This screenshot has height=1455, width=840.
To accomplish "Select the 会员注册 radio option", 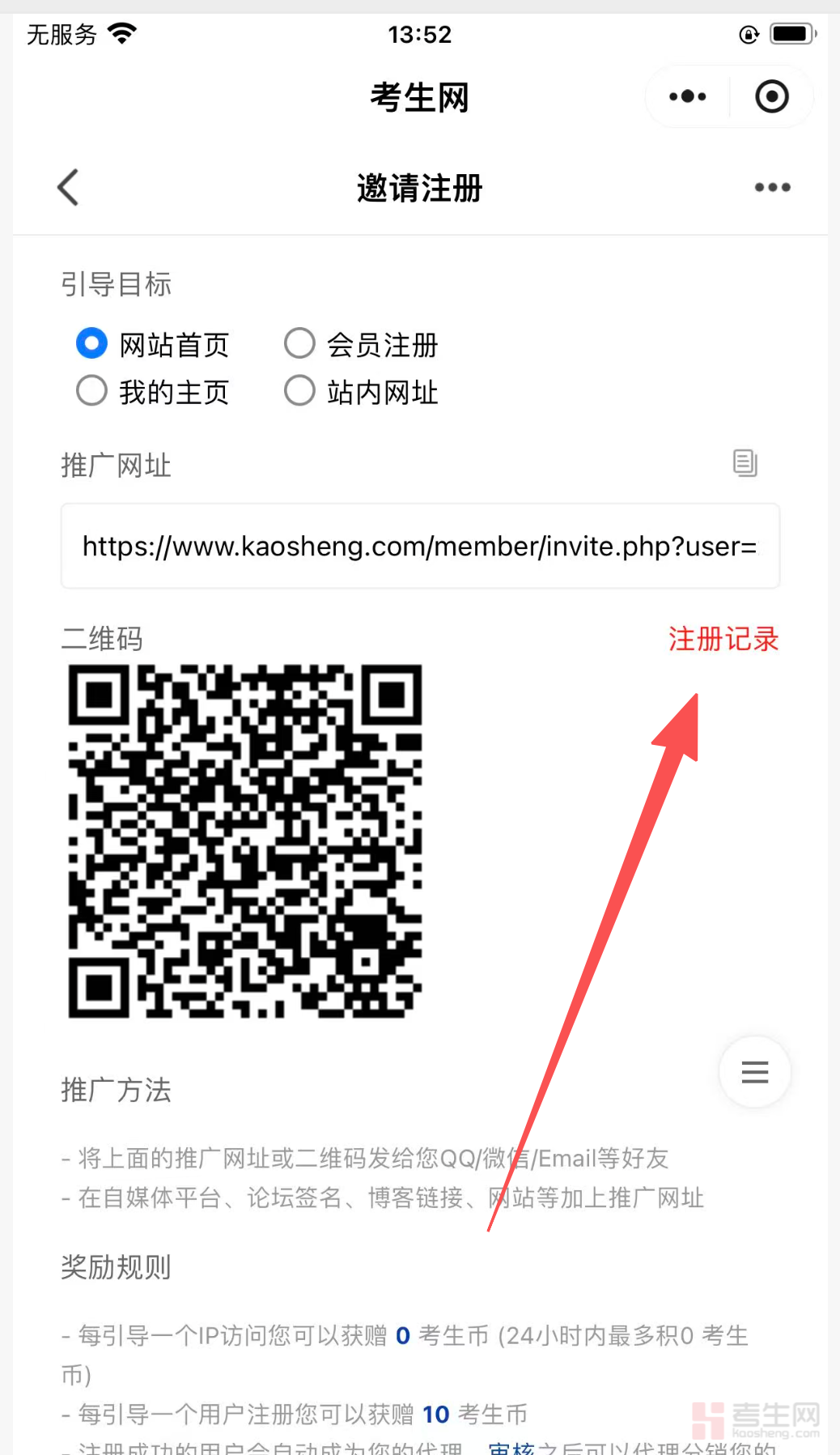I will (299, 343).
